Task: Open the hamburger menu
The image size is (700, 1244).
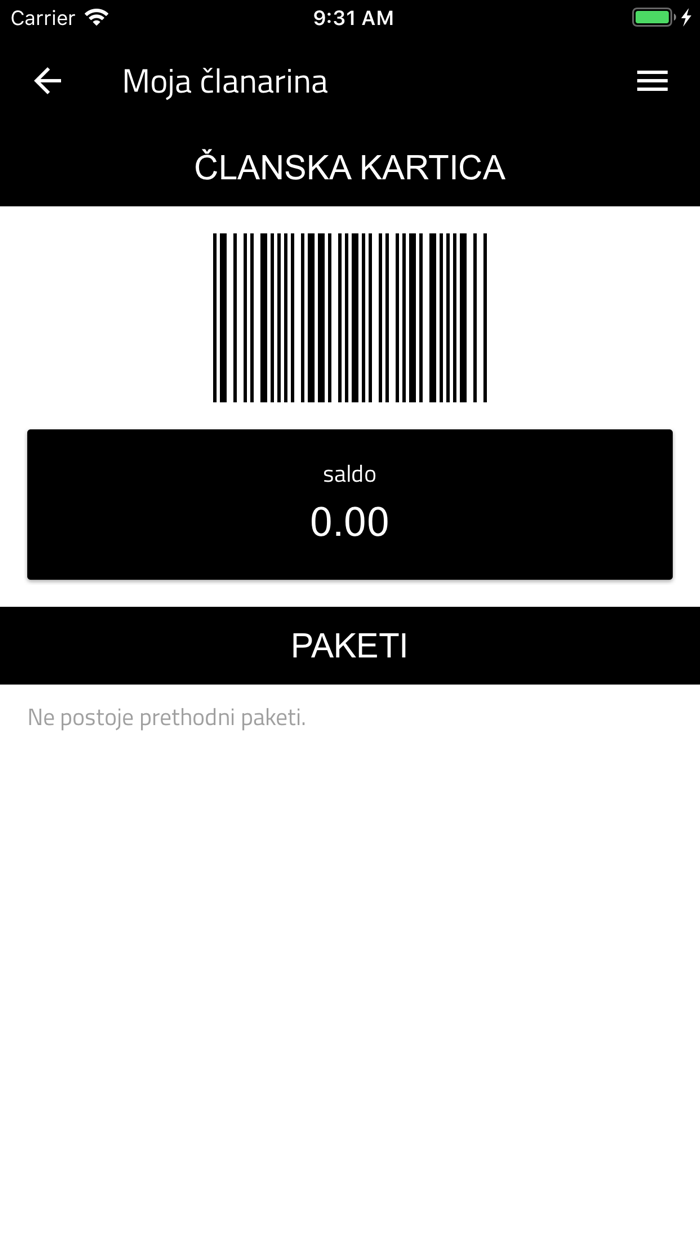Action: tap(652, 81)
